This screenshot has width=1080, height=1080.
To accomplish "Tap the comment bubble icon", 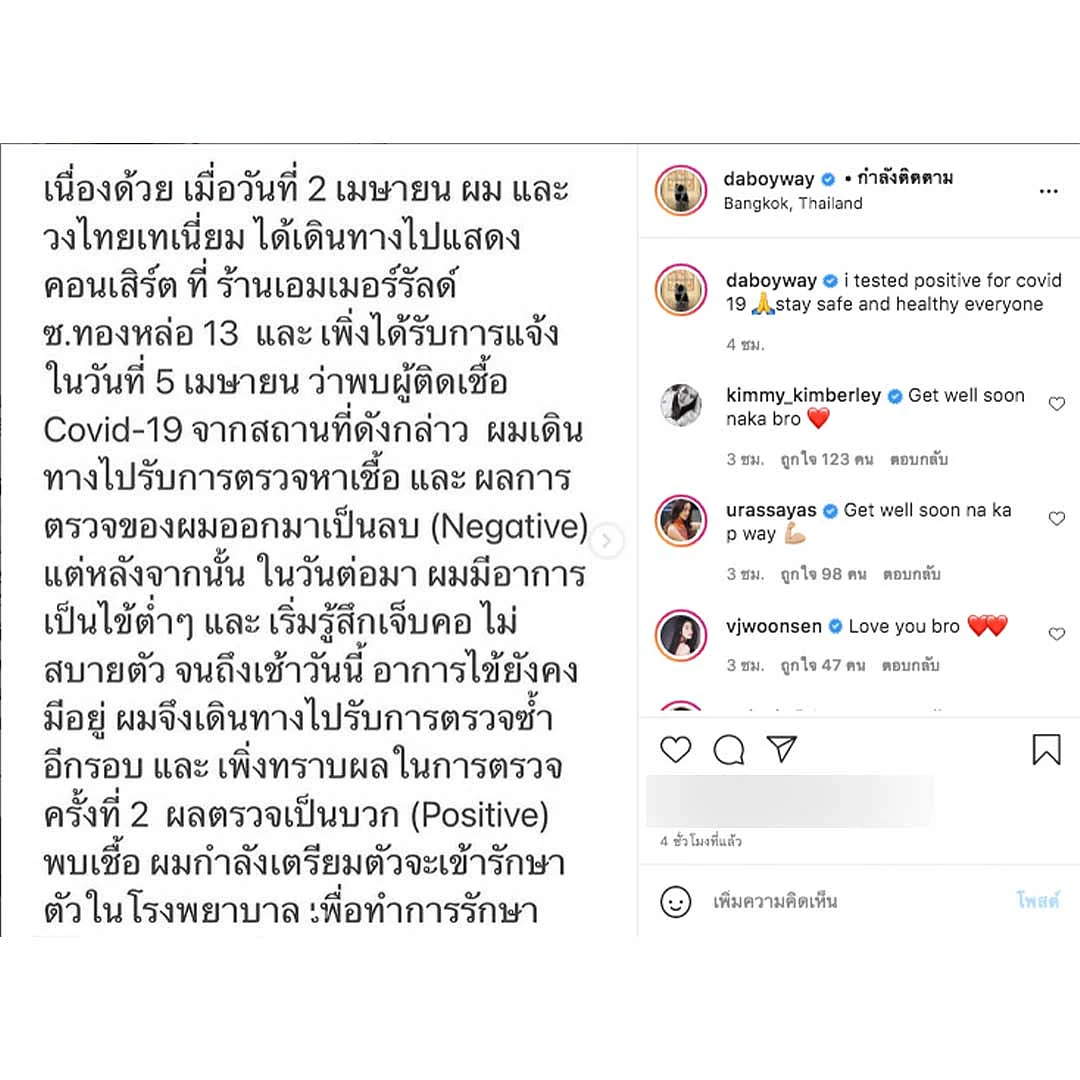I will [729, 750].
